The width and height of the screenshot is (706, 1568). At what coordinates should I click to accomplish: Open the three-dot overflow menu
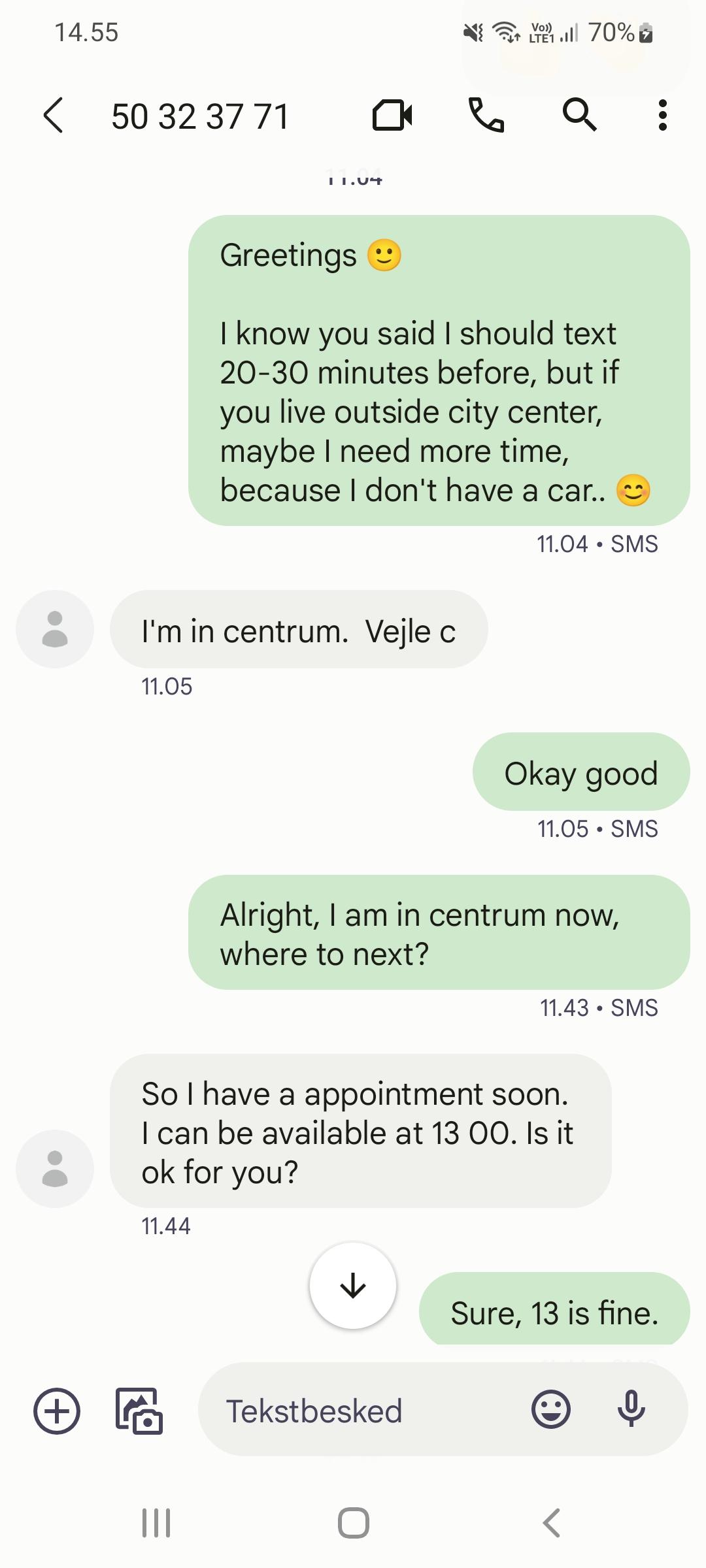pyautogui.click(x=663, y=116)
